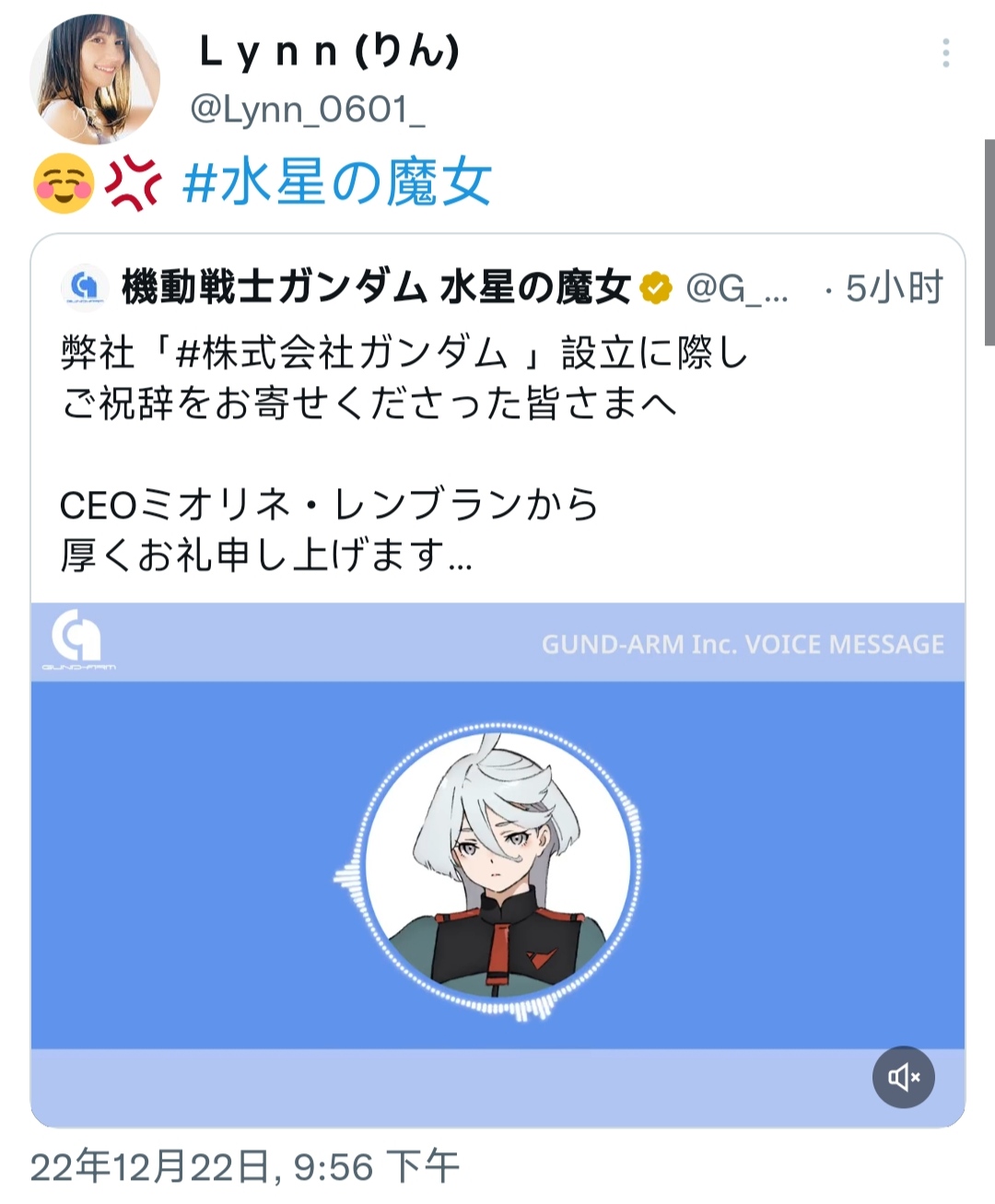995x1204 pixels.
Task: Unmute the voice message video
Action: click(903, 1077)
